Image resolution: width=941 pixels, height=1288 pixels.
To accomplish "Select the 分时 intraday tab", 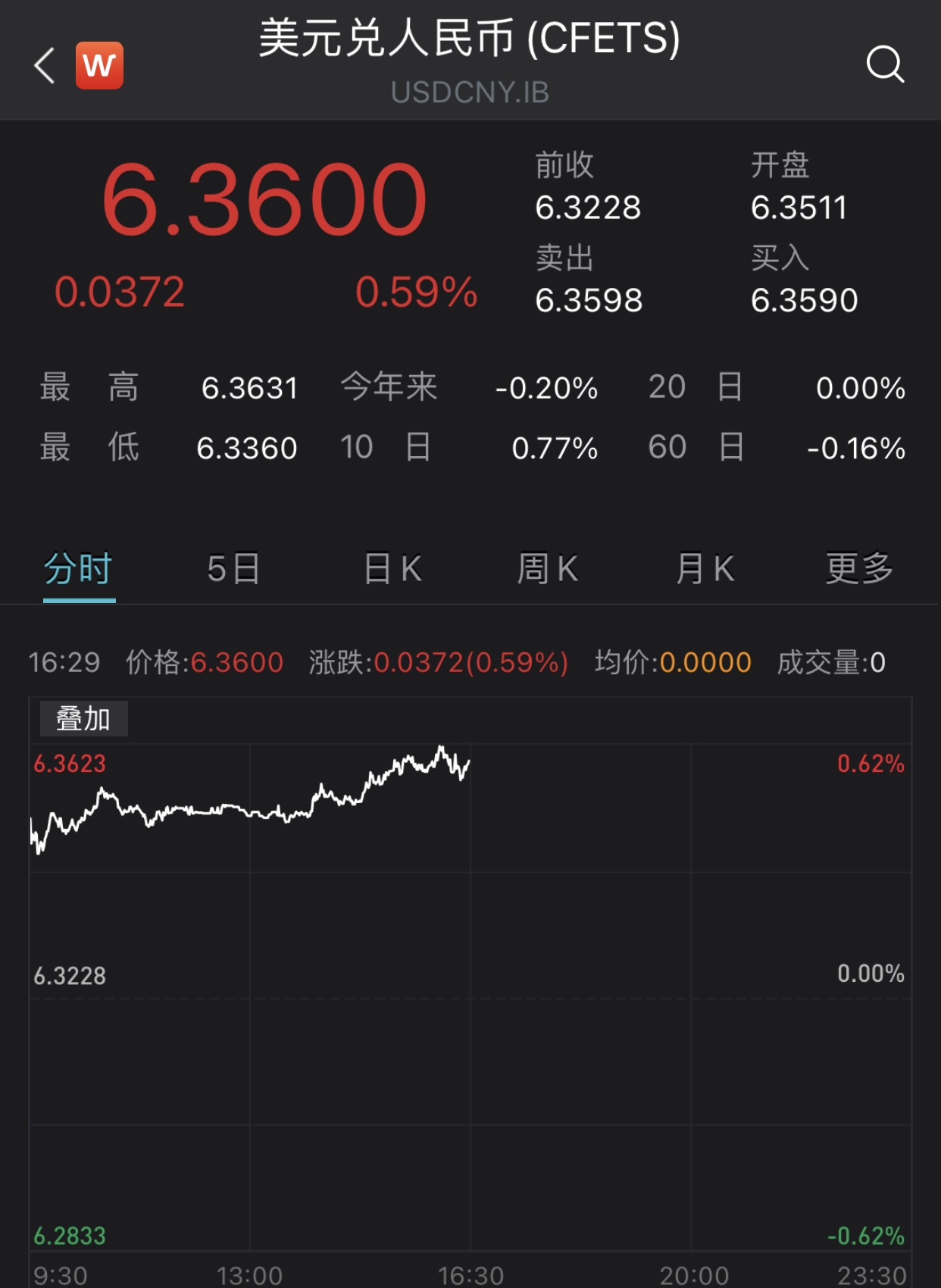I will tap(79, 568).
